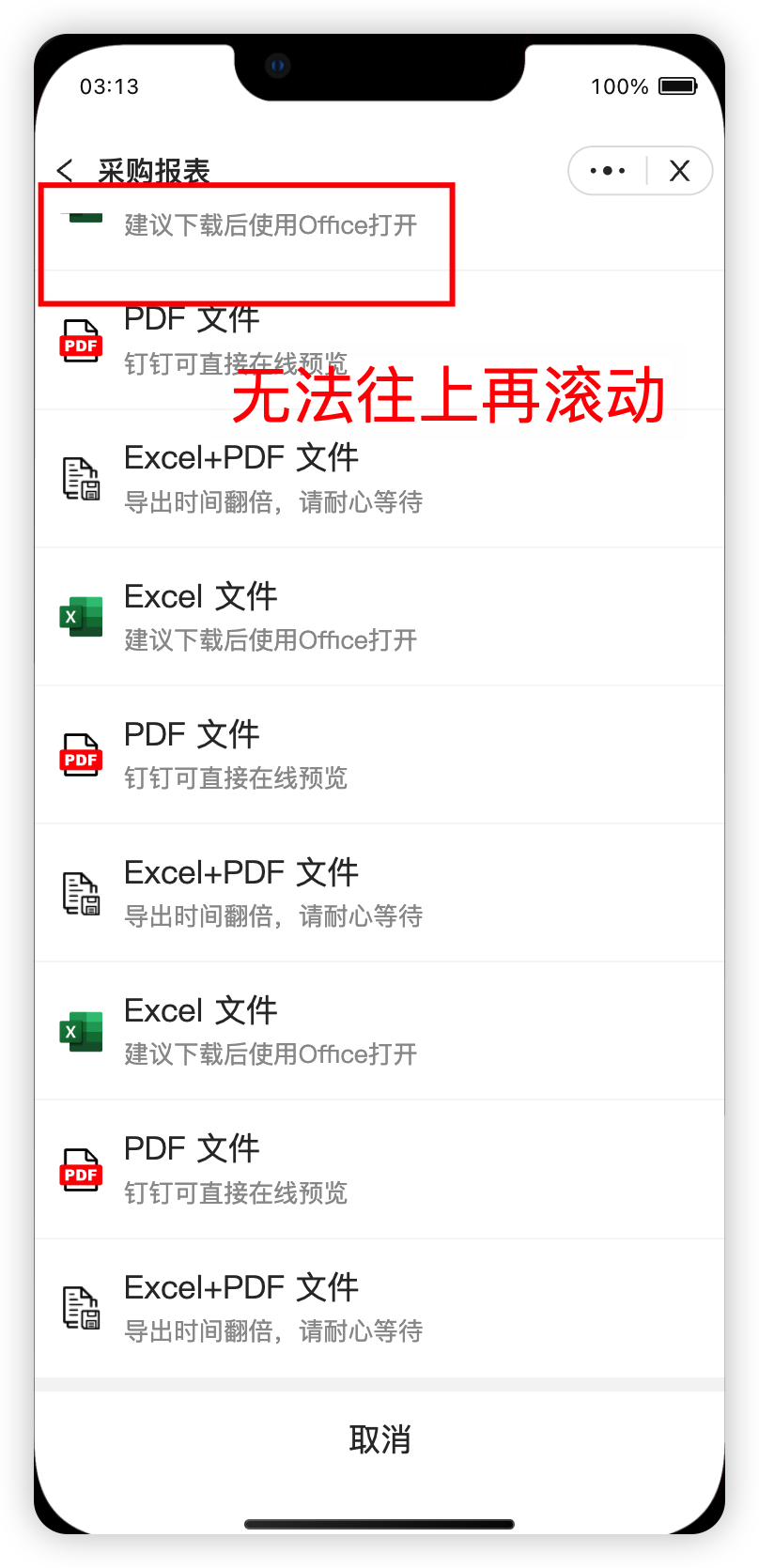The width and height of the screenshot is (759, 1568).
Task: Open the mini-program more options menu
Action: coord(607,171)
